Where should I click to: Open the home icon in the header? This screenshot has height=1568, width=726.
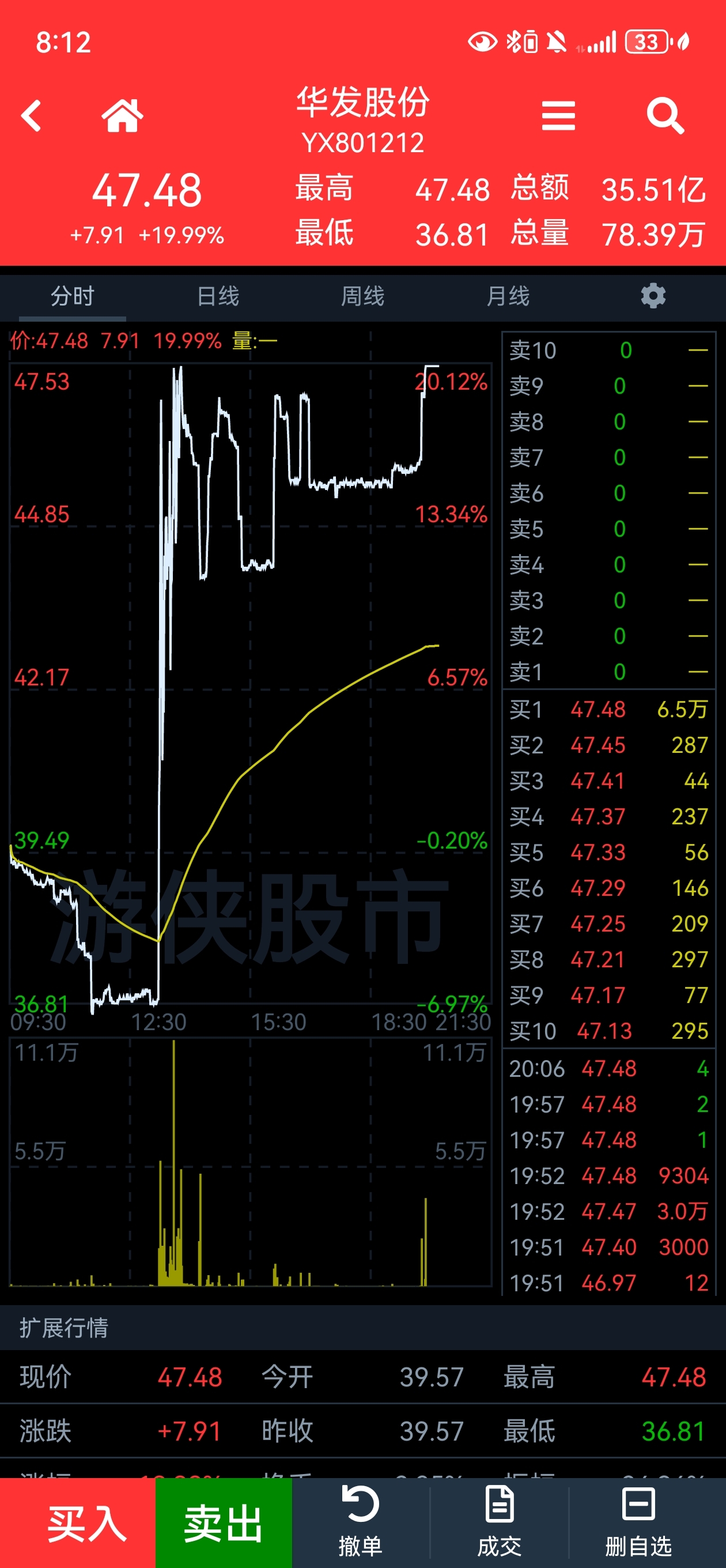click(122, 116)
